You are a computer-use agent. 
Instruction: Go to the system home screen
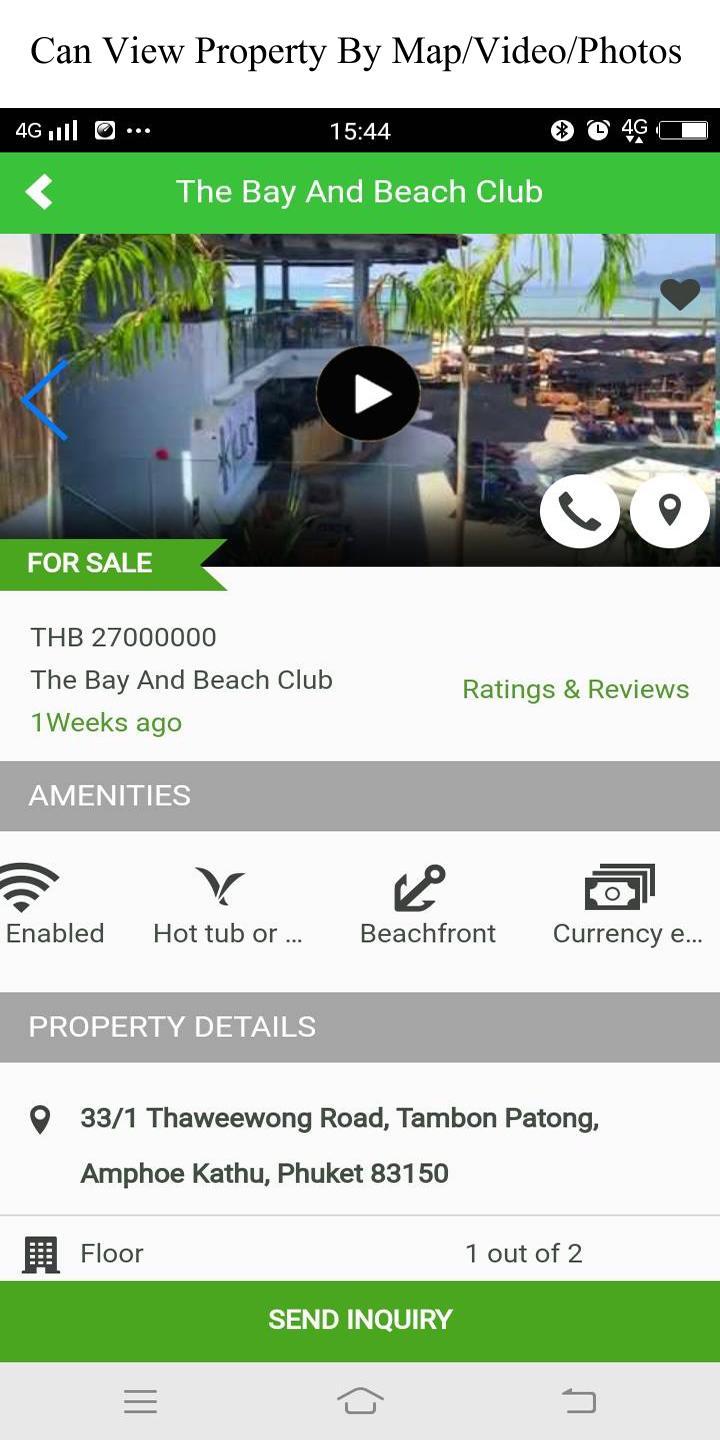360,1401
